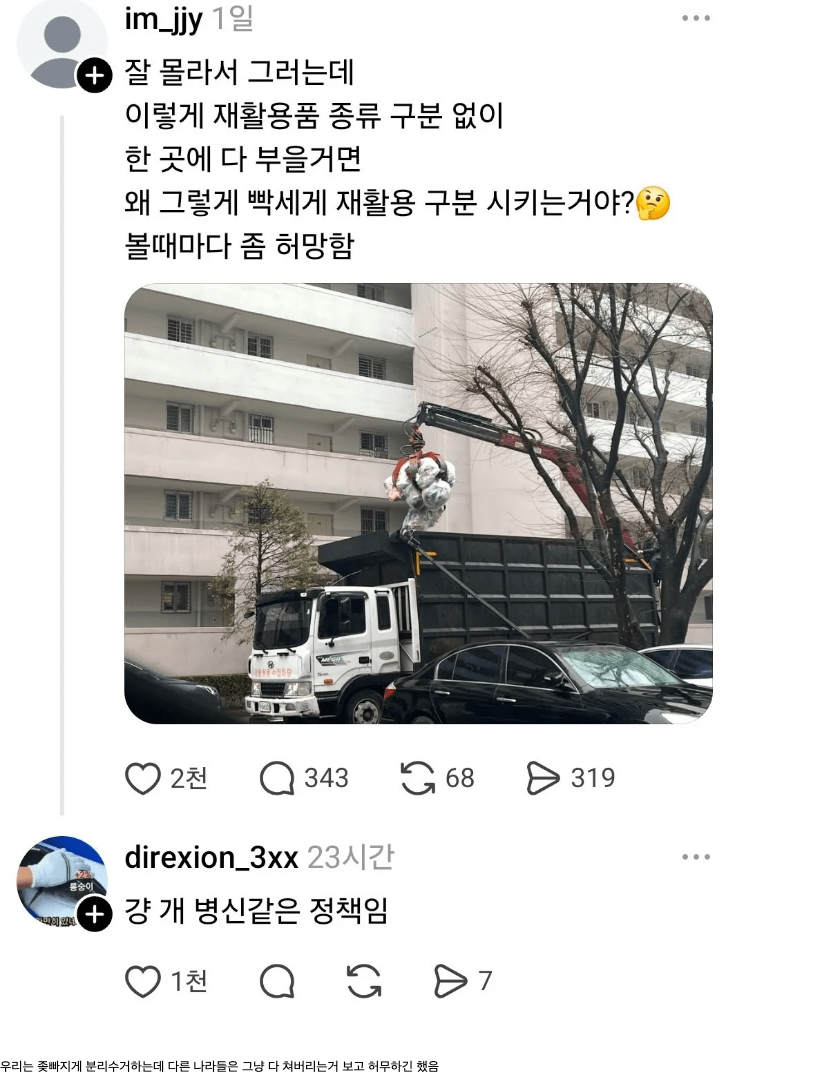This screenshot has height=1078, width=815.
Task: Reply to direxion_3xx's comment
Action: (x=277, y=982)
